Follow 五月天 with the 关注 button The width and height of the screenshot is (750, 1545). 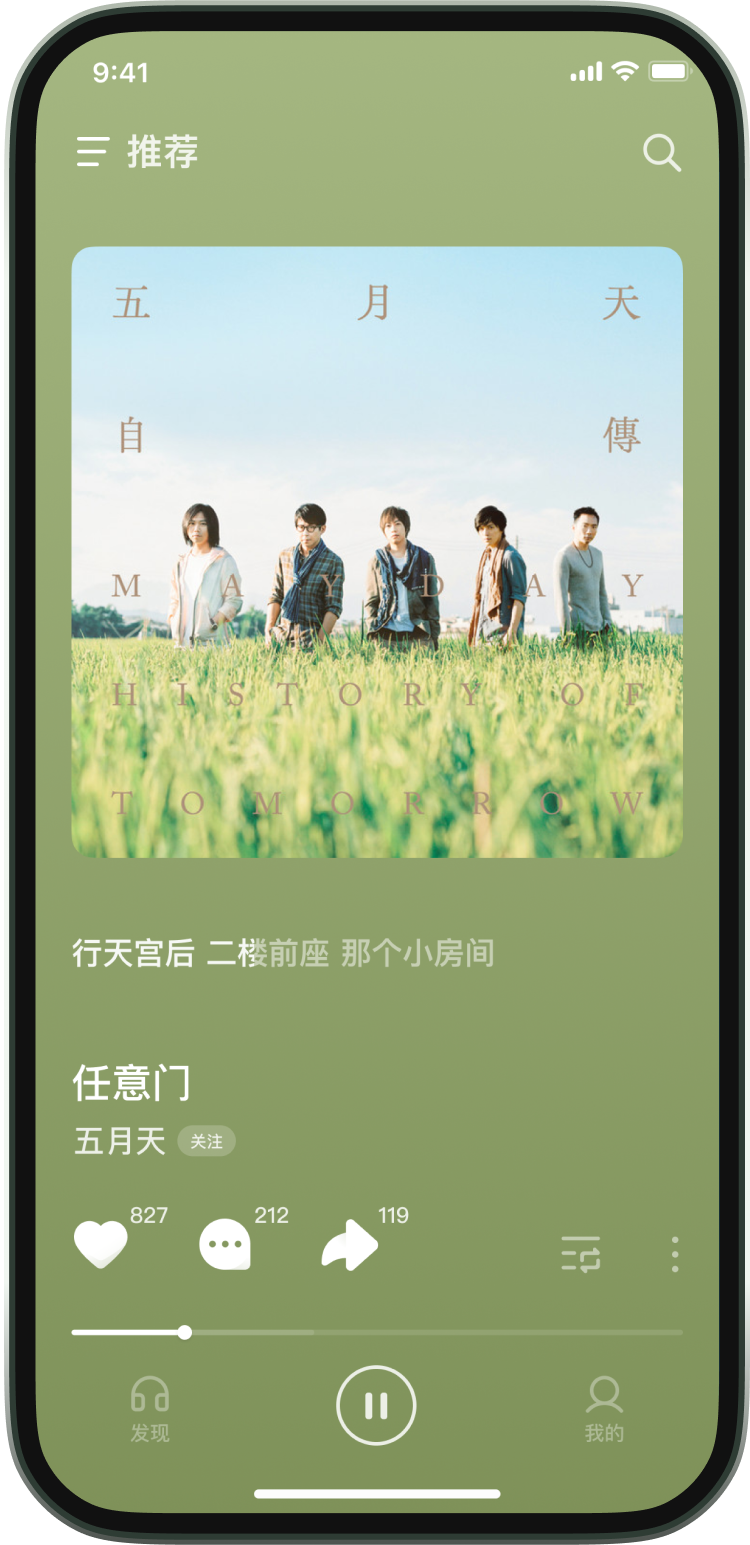[x=206, y=1141]
